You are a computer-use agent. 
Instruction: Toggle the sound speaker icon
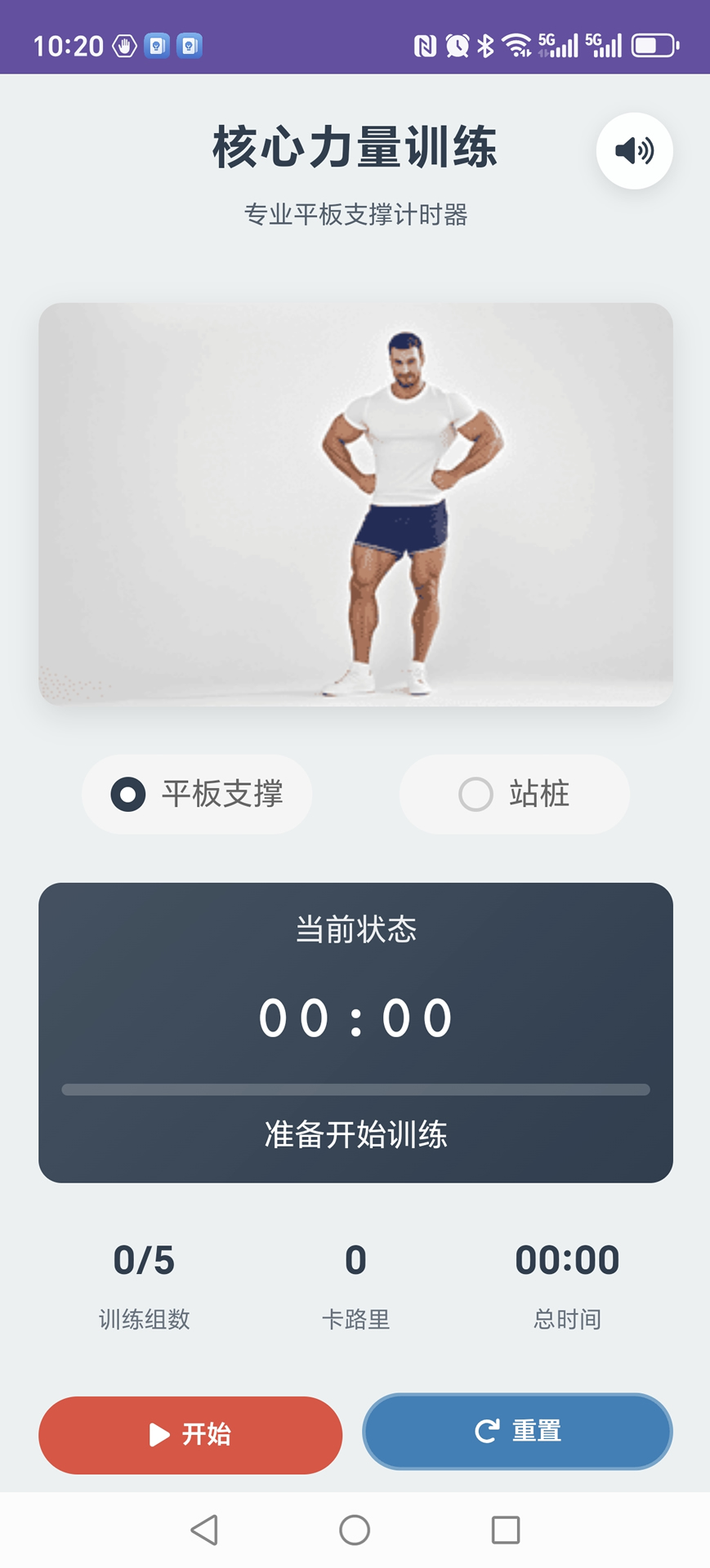coord(634,151)
